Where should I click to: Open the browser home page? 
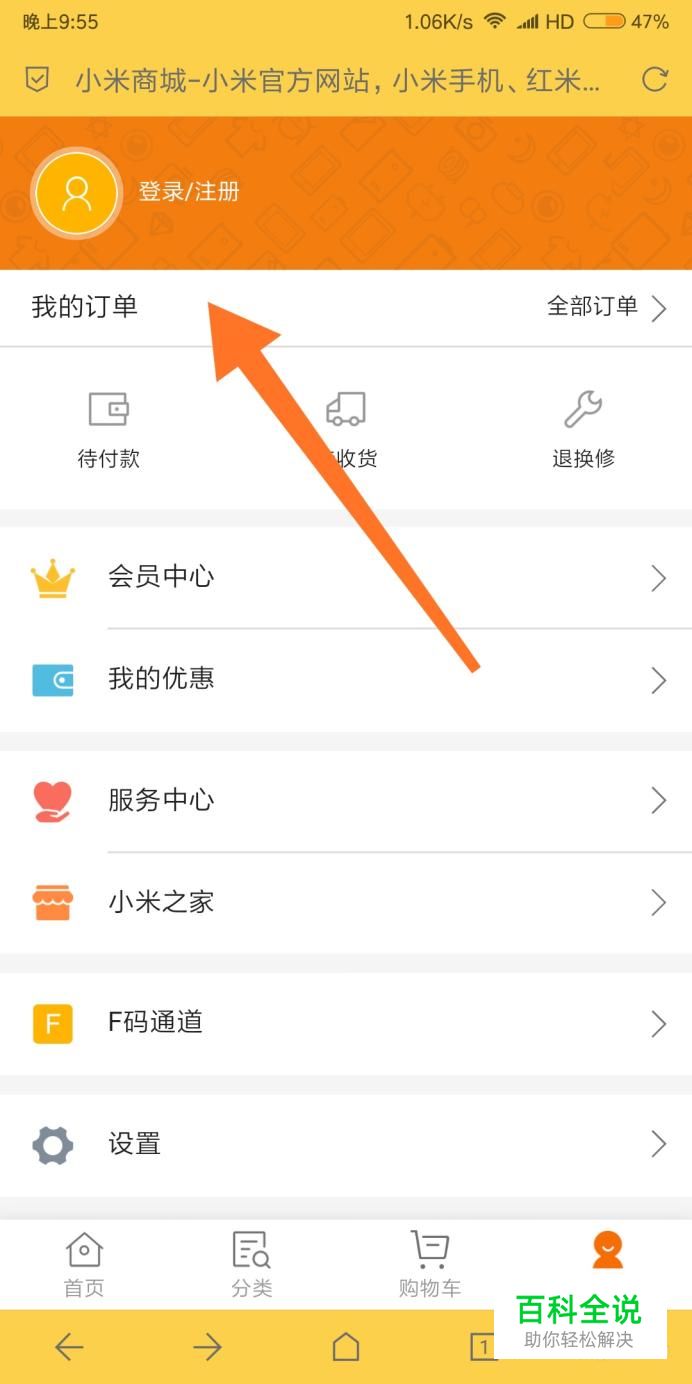pos(346,1347)
